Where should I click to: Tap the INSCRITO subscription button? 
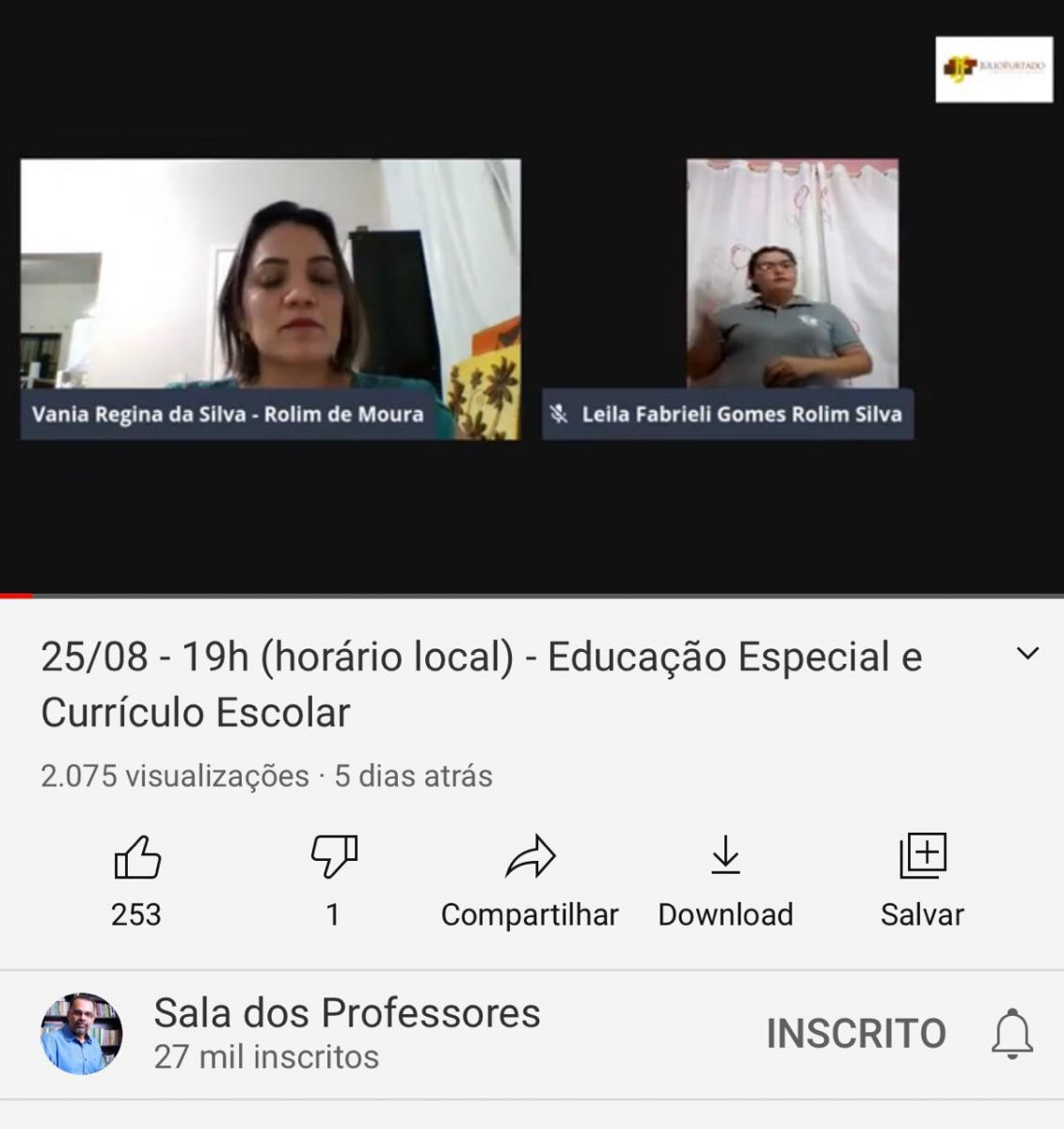pos(855,1034)
